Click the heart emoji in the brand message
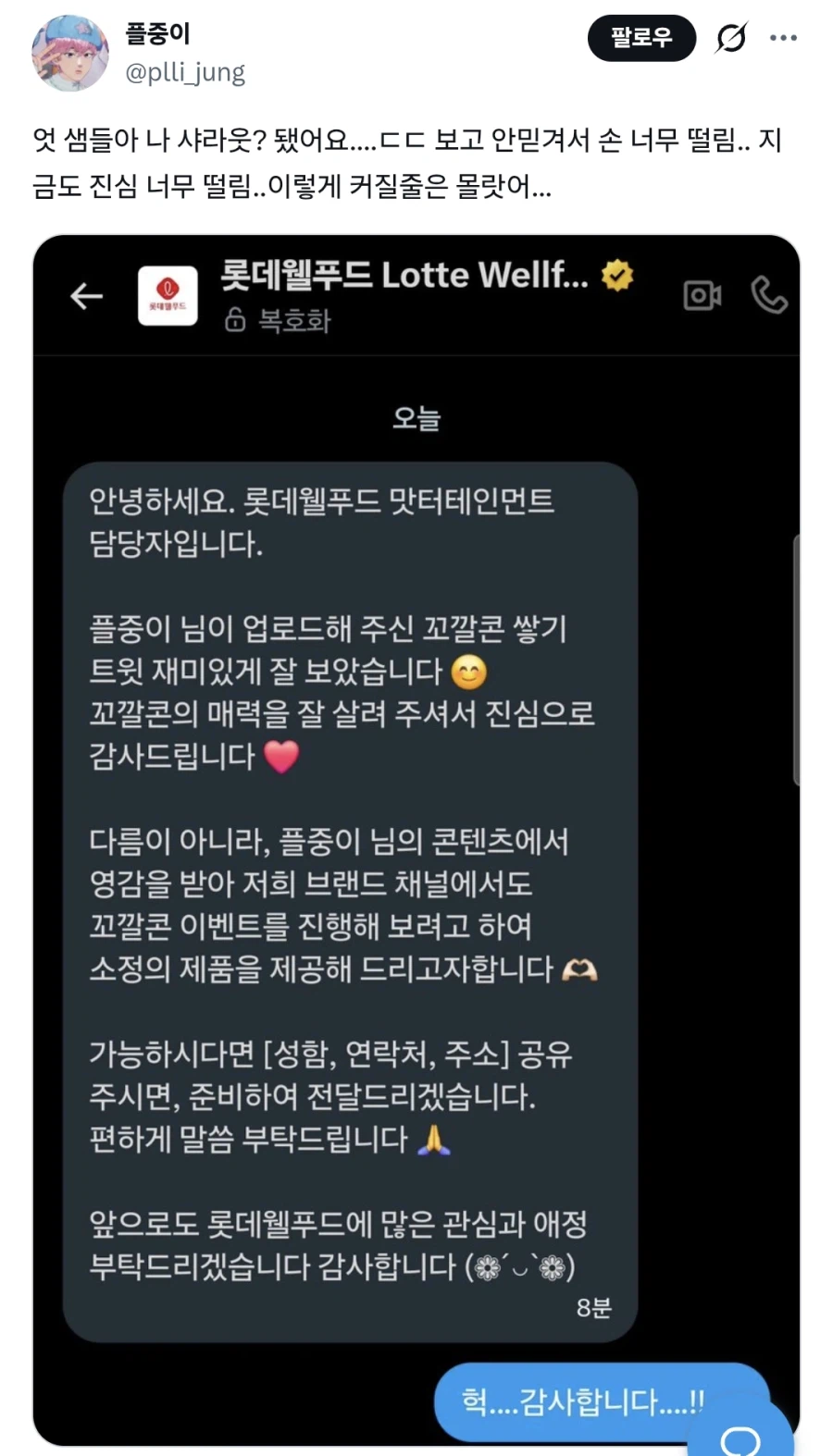 click(283, 759)
